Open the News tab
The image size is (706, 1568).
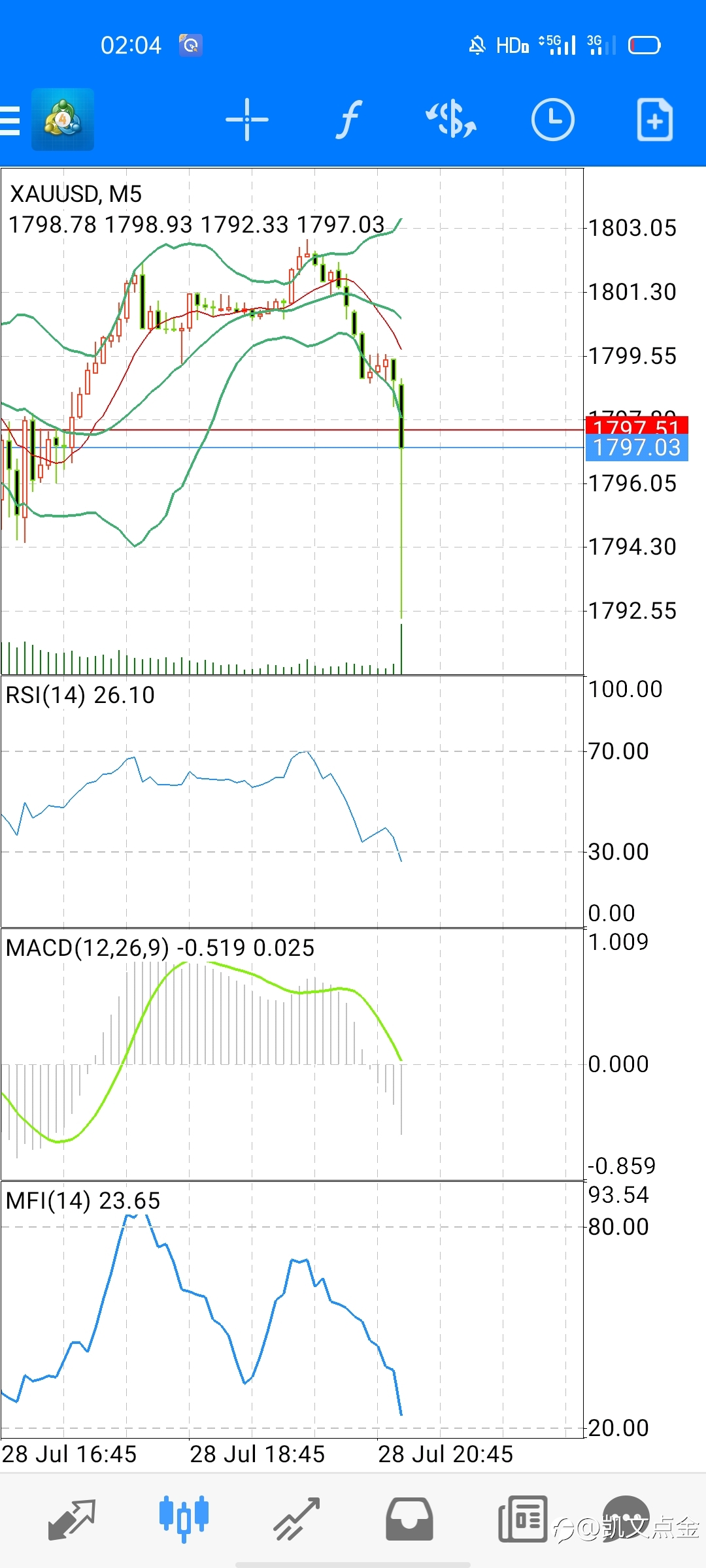click(x=522, y=1520)
